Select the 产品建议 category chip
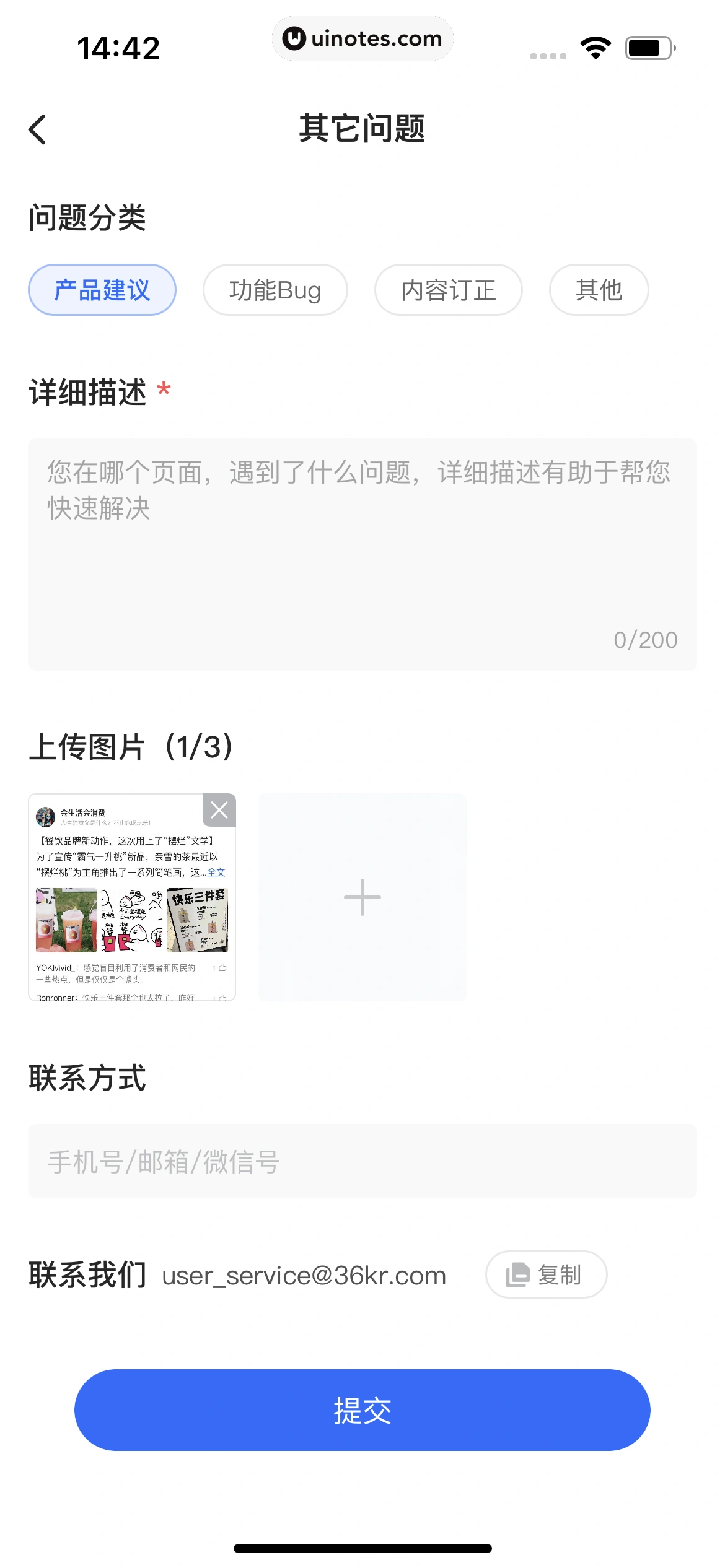This screenshot has width=725, height=1568. click(102, 289)
